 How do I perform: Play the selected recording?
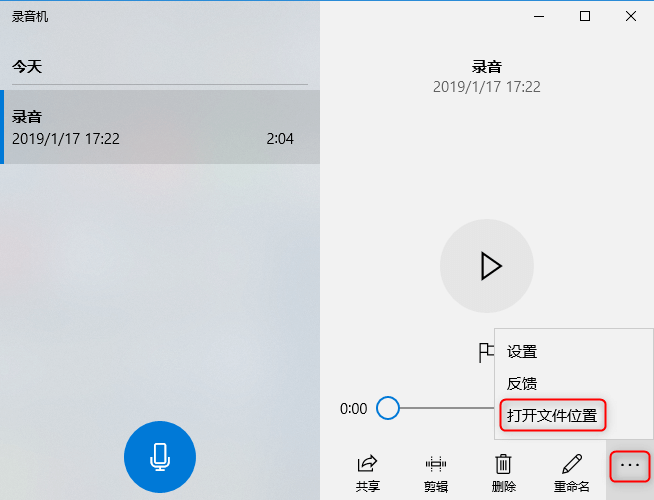click(x=487, y=266)
